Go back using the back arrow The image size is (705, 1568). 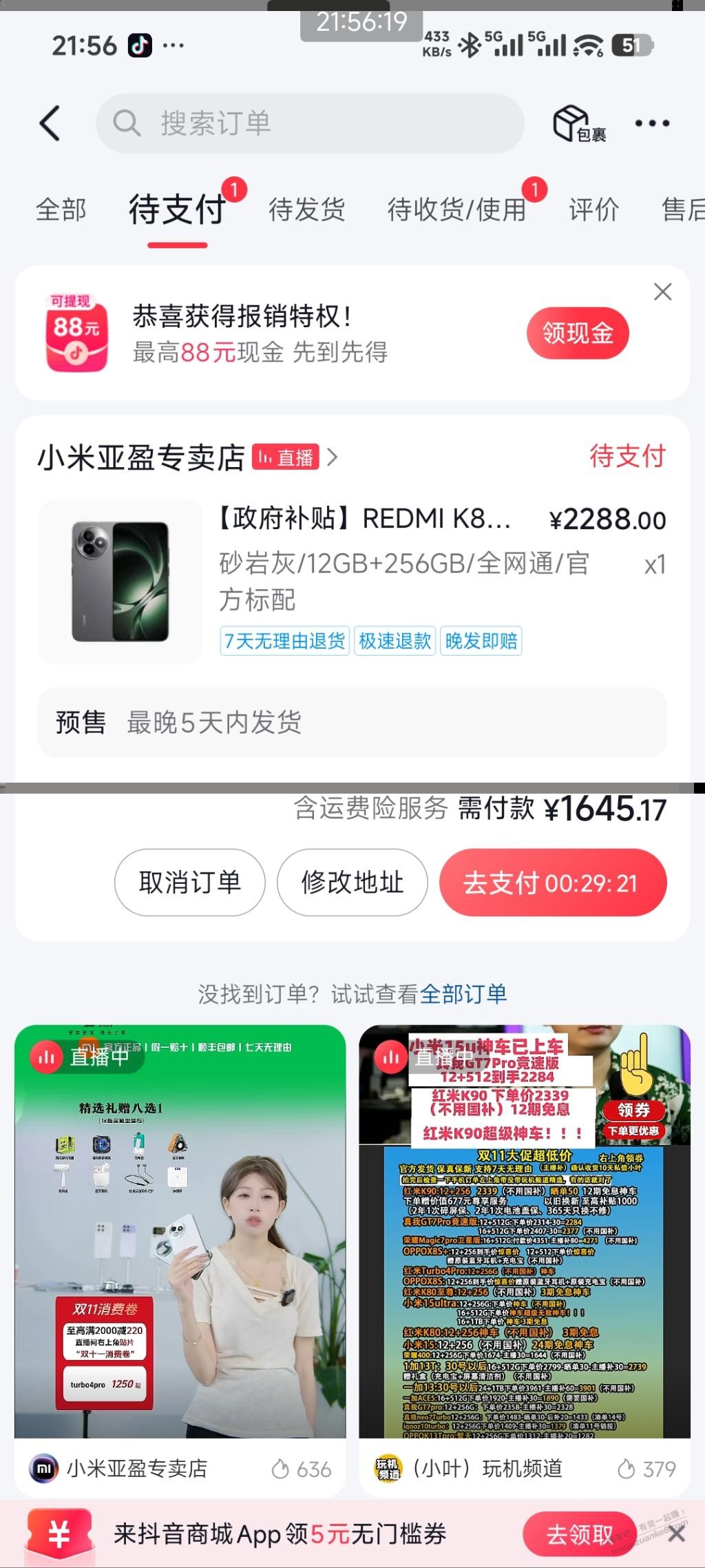coord(50,123)
